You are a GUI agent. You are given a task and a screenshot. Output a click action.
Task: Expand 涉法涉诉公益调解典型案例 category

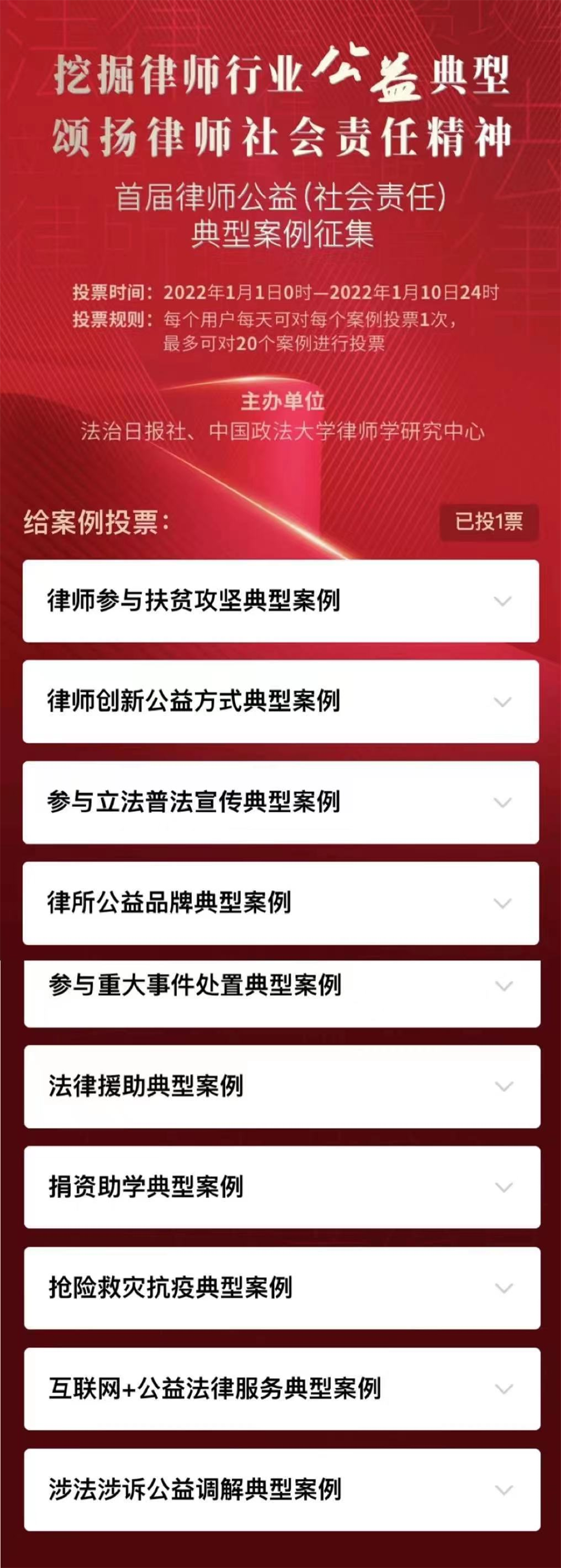click(x=282, y=1489)
